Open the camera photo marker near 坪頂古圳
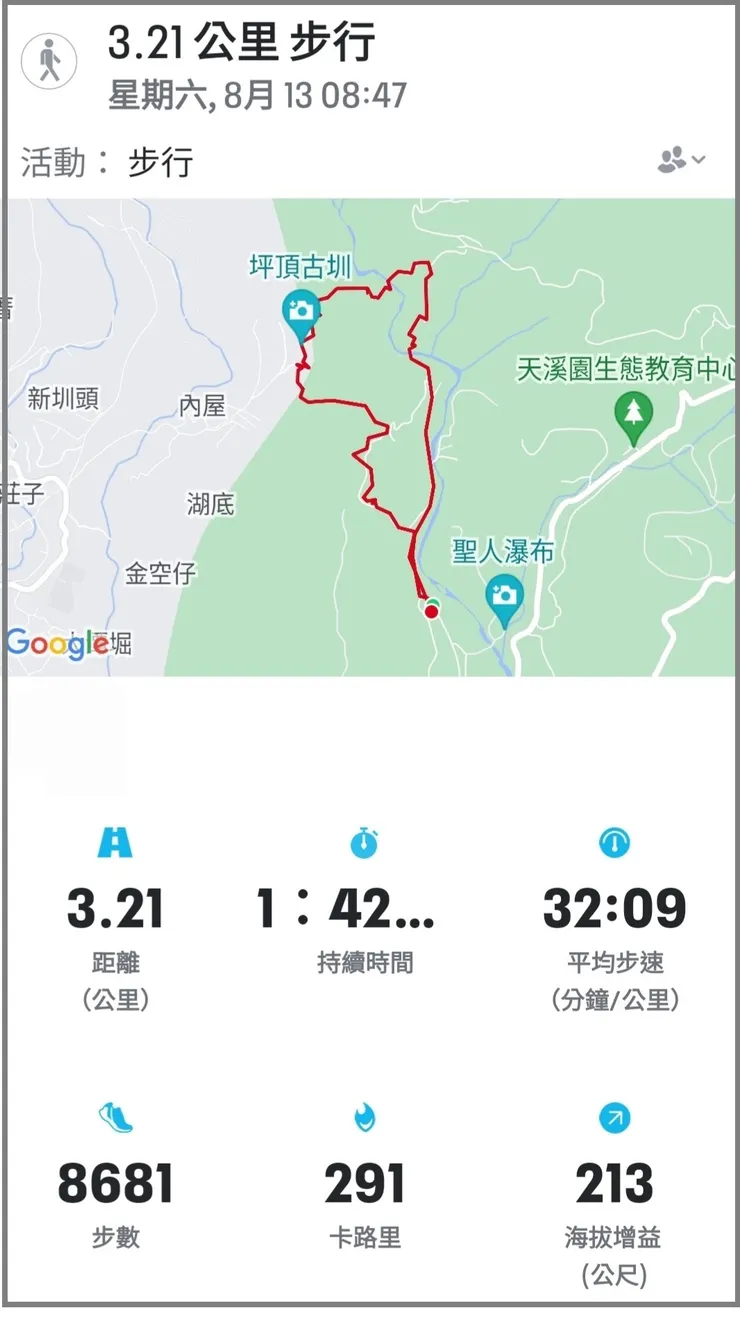 (301, 311)
